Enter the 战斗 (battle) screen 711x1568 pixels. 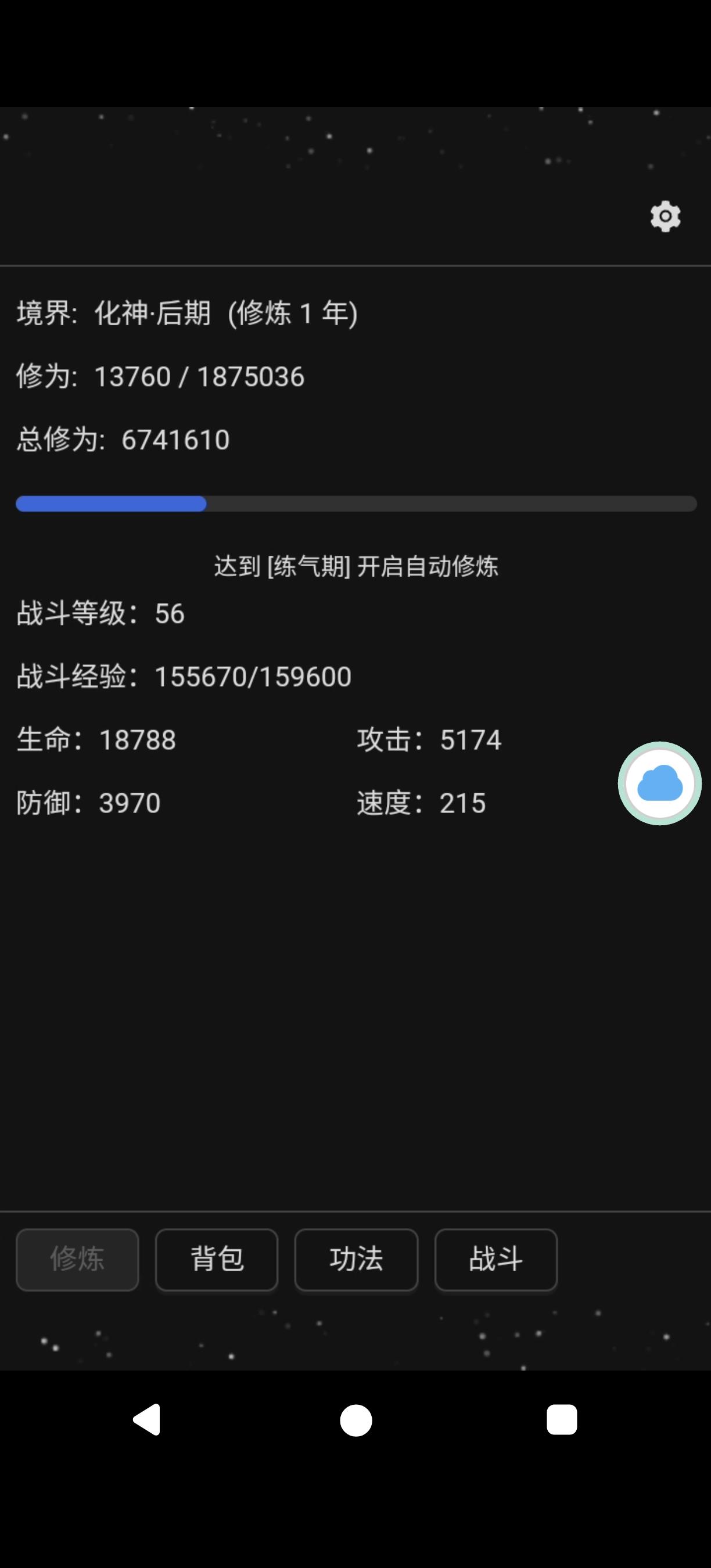pyautogui.click(x=495, y=1260)
